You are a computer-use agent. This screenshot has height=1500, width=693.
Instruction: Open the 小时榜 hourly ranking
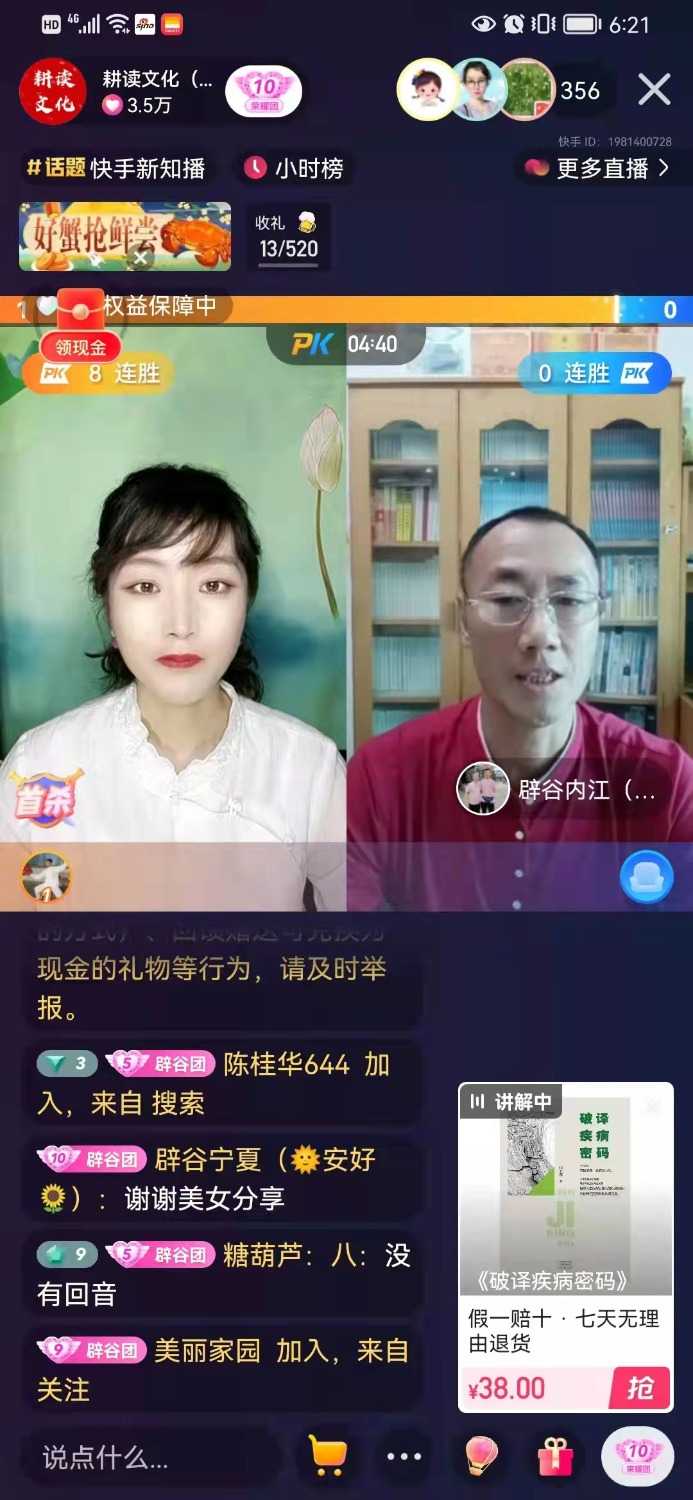click(x=295, y=168)
